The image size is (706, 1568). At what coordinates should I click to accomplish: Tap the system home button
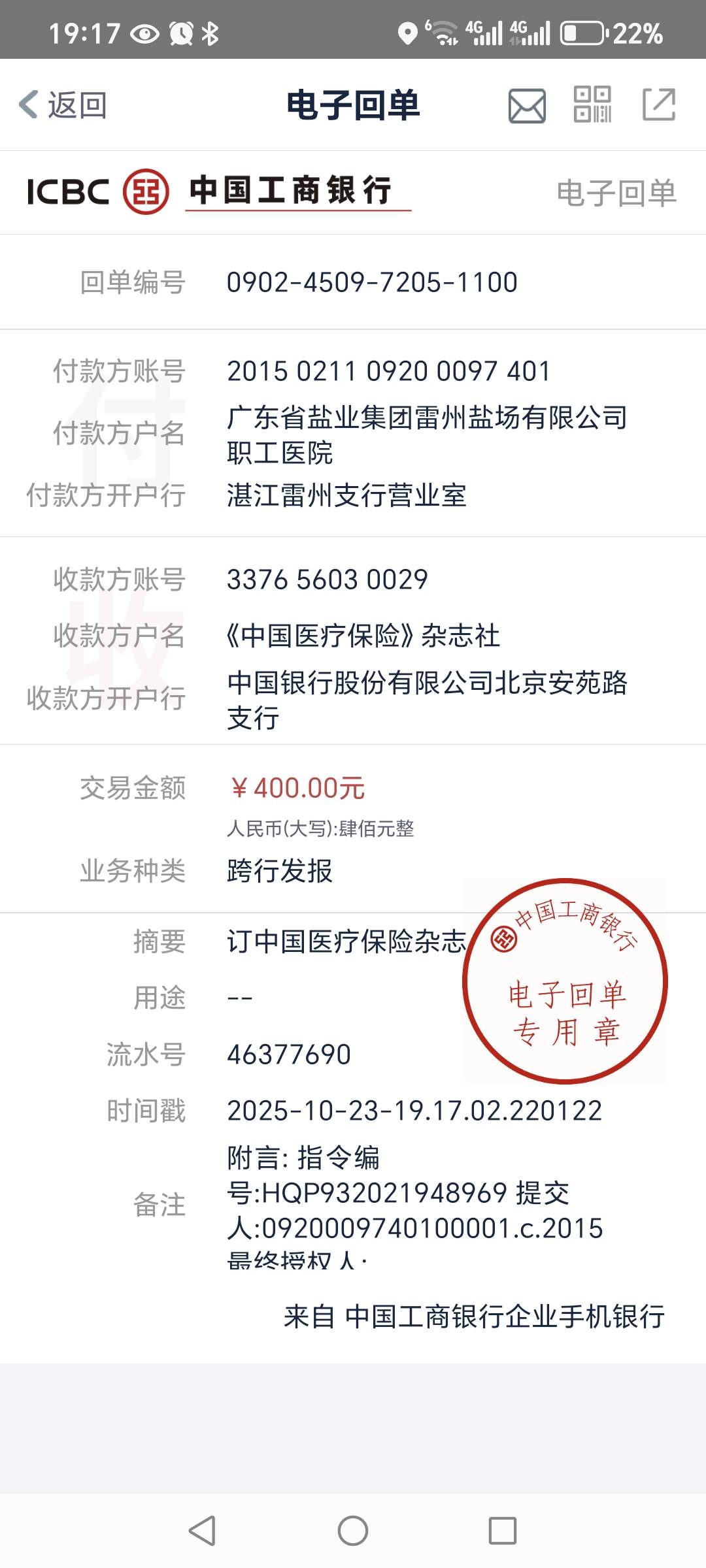tap(353, 1531)
